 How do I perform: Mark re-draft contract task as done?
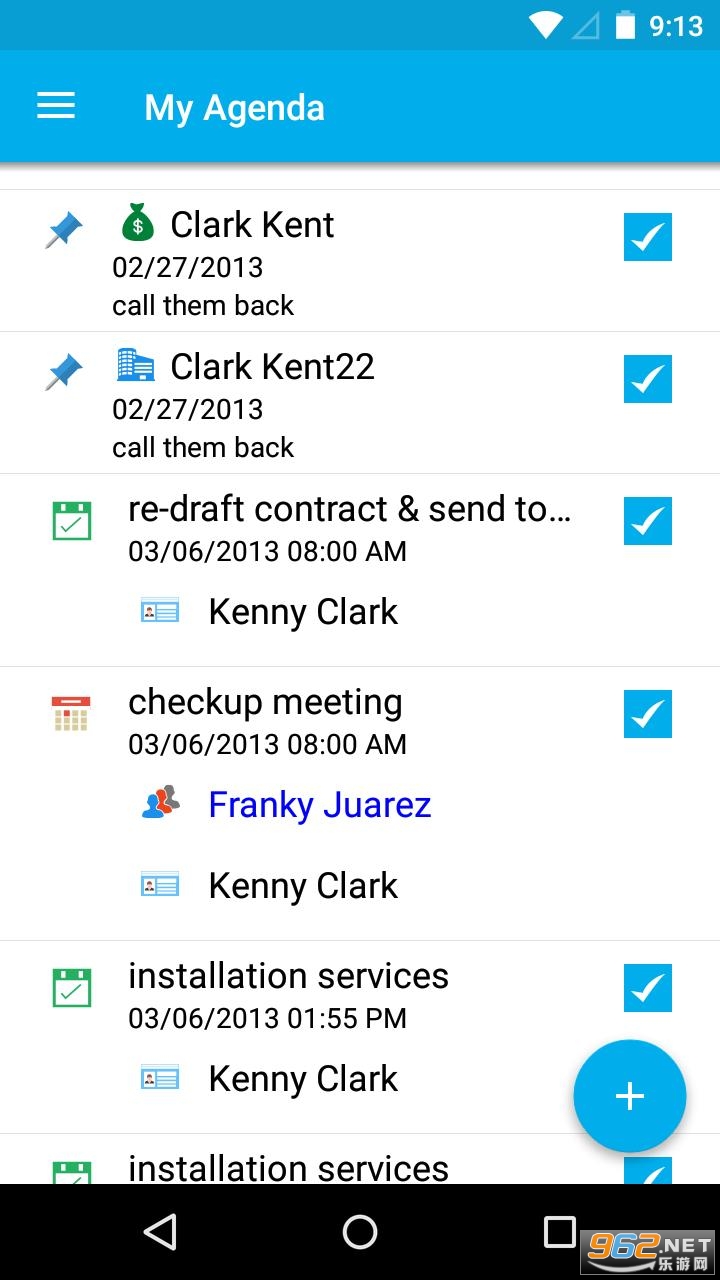coord(647,521)
